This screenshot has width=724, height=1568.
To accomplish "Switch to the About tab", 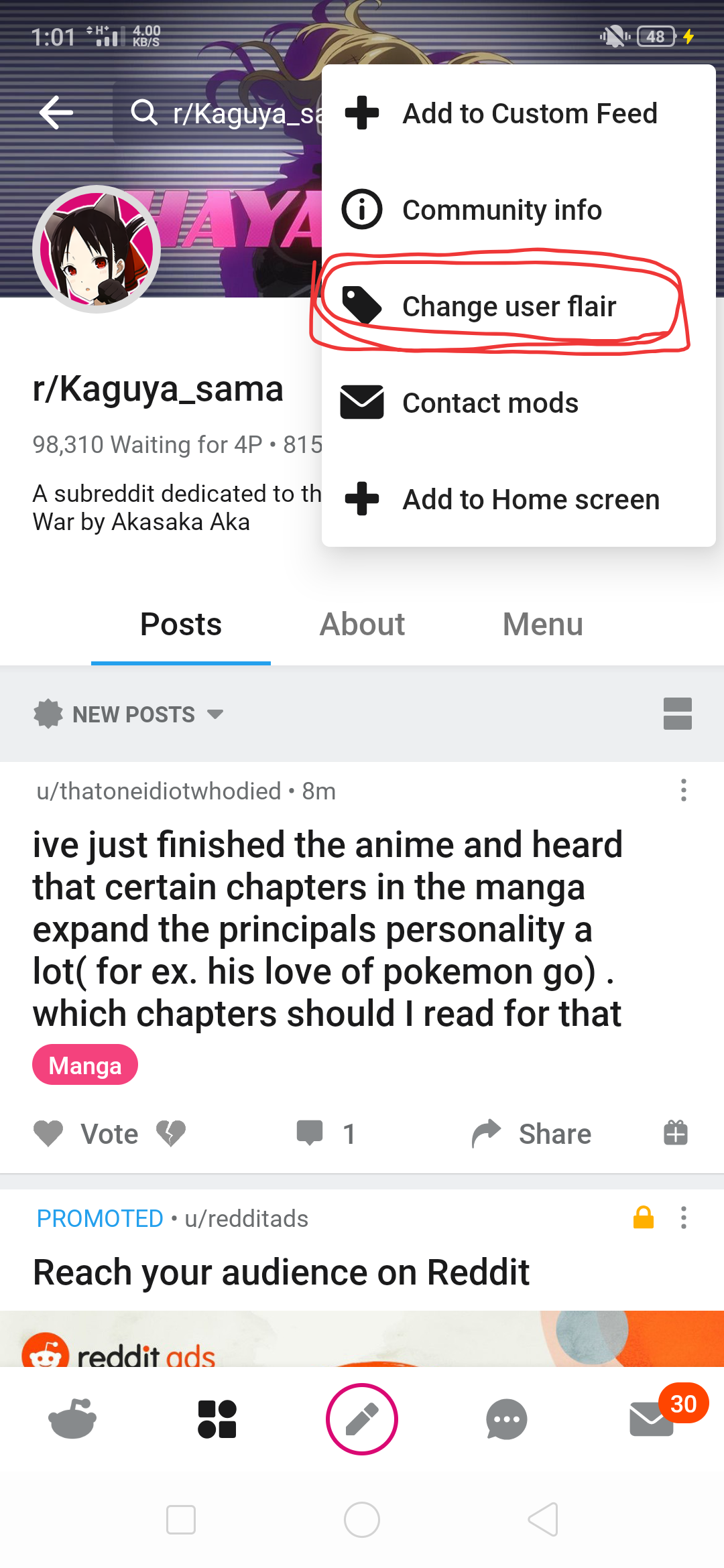I will click(362, 625).
